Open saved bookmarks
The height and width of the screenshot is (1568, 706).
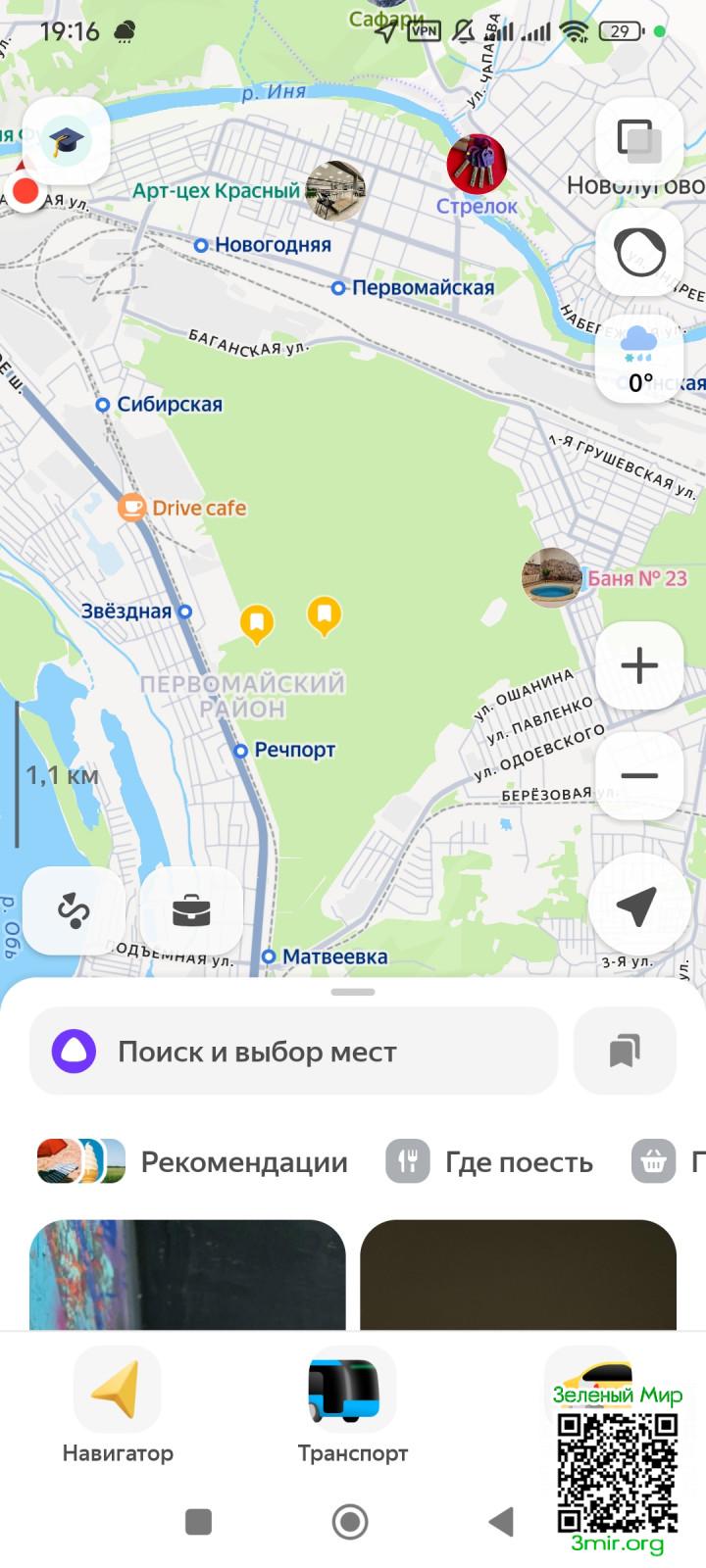625,1052
